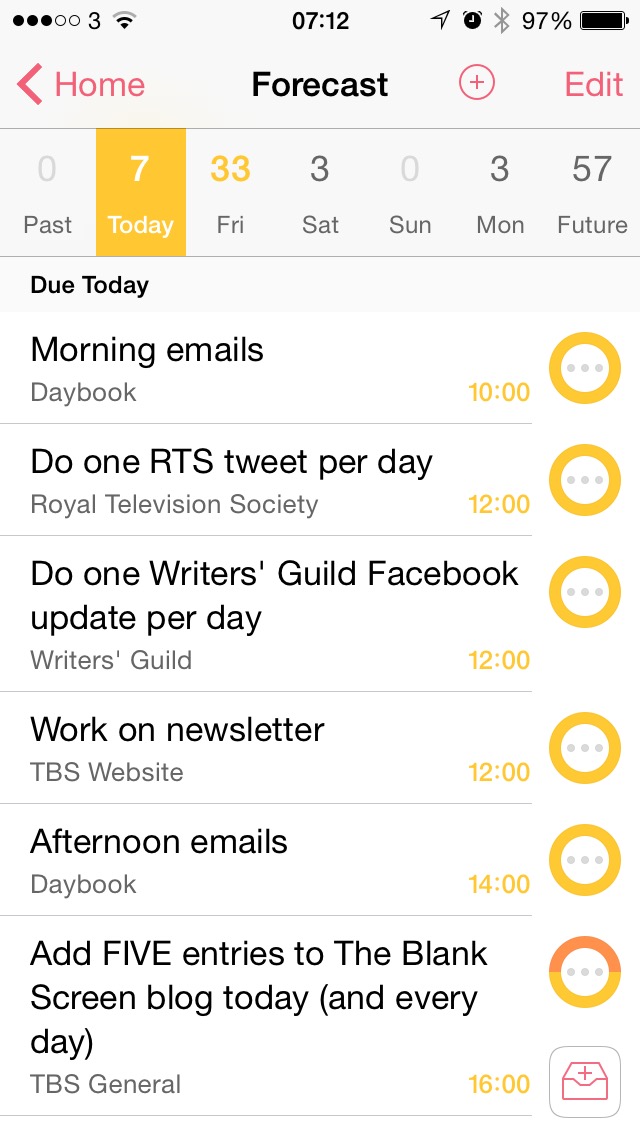Check off Work on newsletter

point(585,748)
